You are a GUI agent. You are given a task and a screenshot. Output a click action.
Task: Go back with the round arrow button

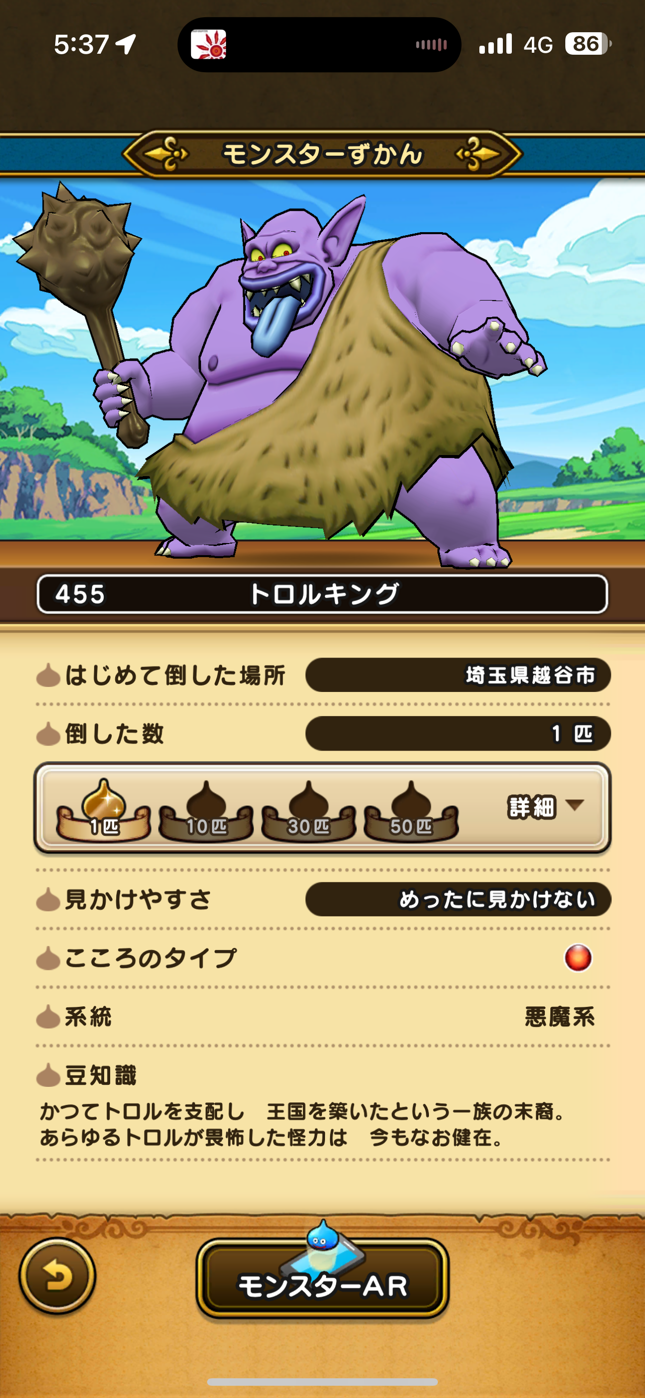pyautogui.click(x=57, y=1275)
